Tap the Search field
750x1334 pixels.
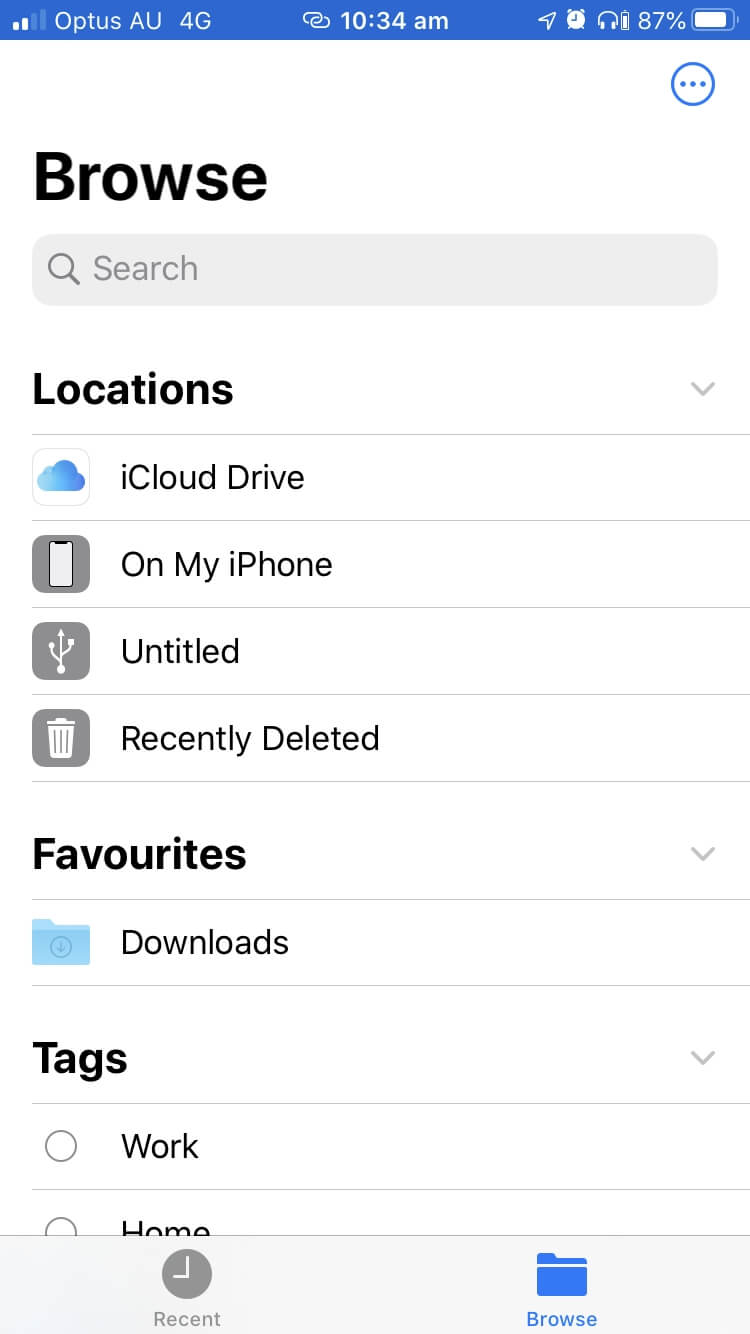[x=375, y=269]
